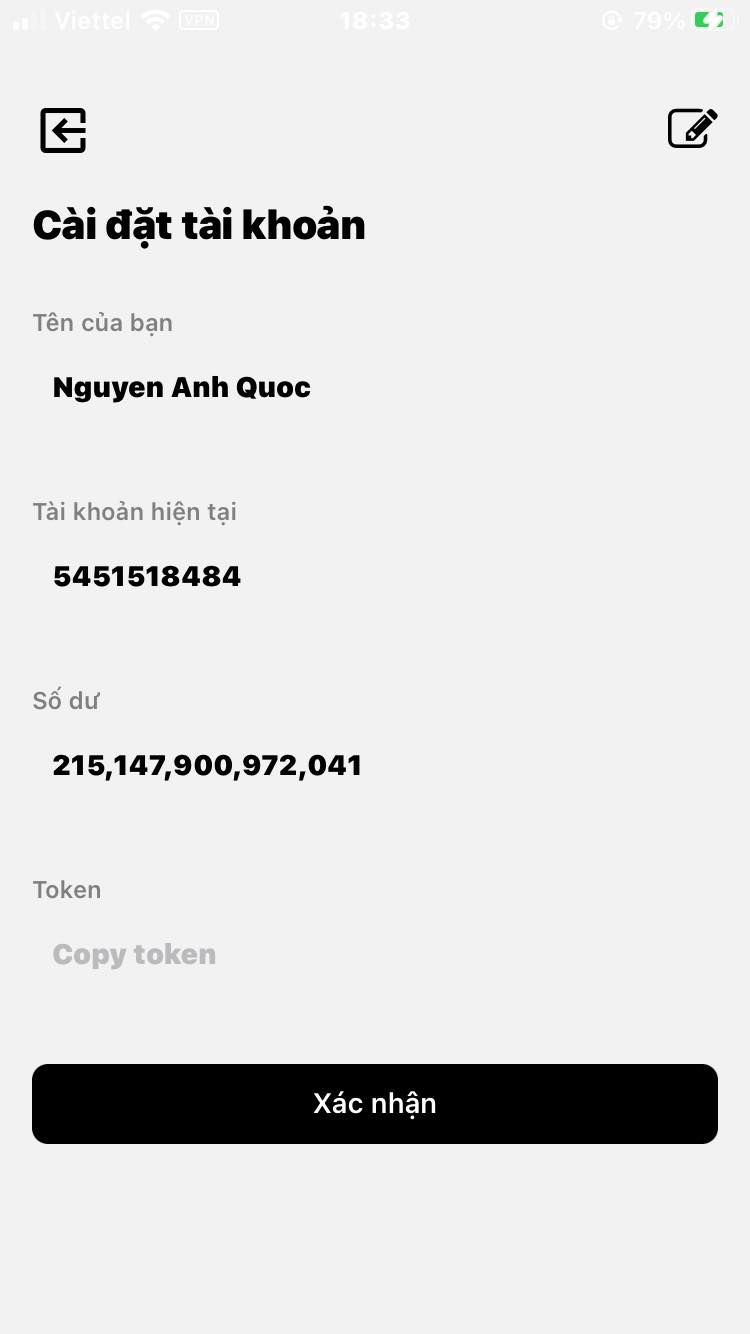750x1334 pixels.
Task: Click the Số dư label
Action: (x=65, y=701)
